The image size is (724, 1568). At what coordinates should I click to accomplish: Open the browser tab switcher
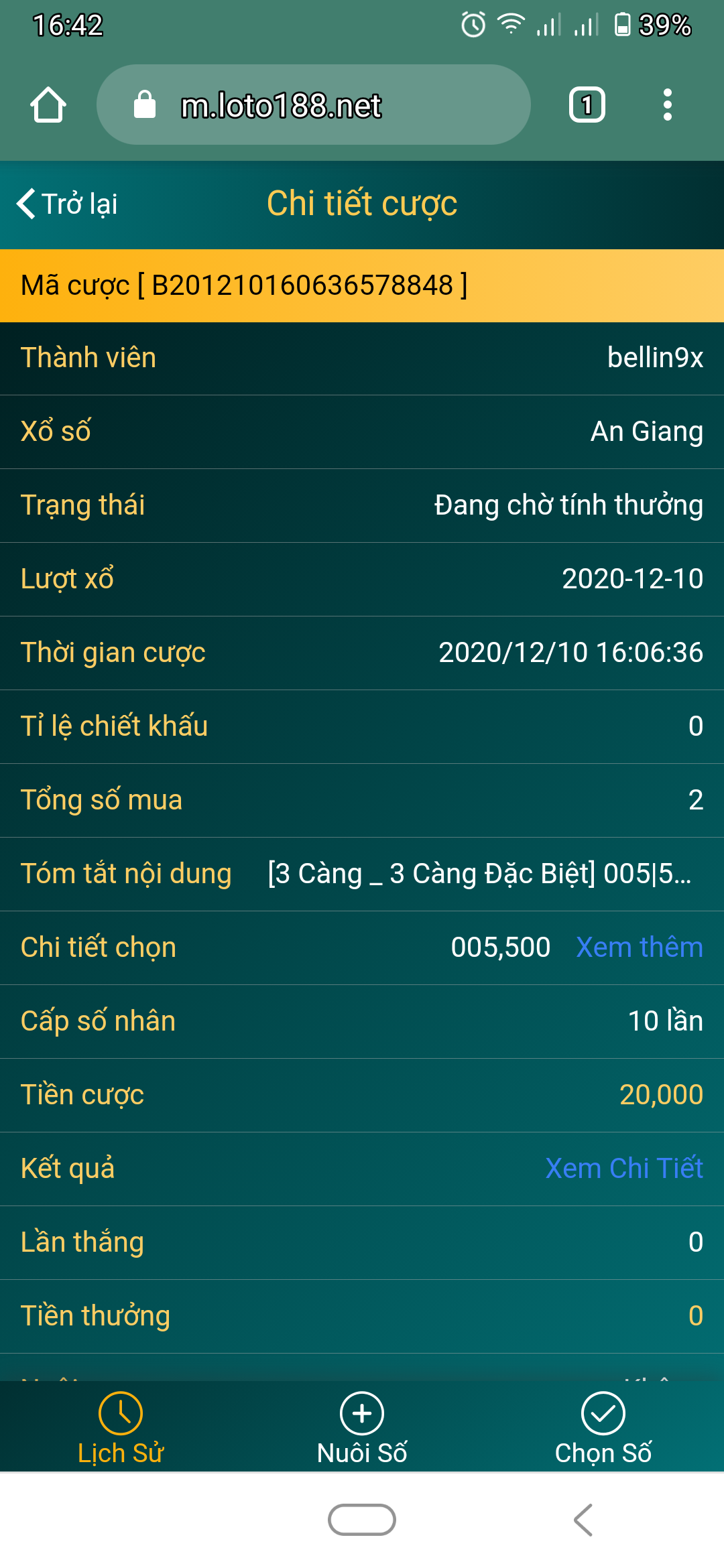coord(587,105)
